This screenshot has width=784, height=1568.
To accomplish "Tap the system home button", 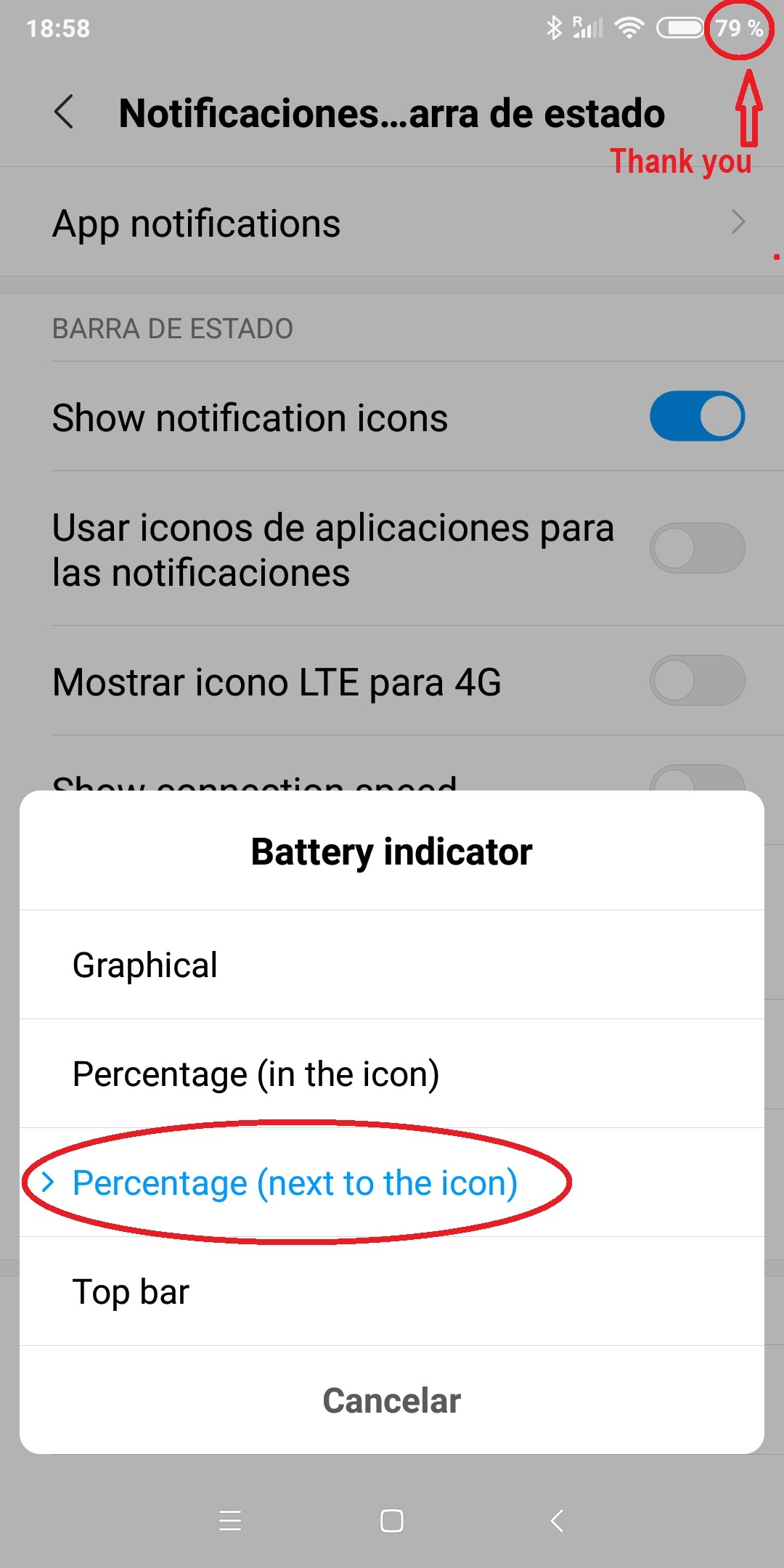I will tap(392, 1521).
